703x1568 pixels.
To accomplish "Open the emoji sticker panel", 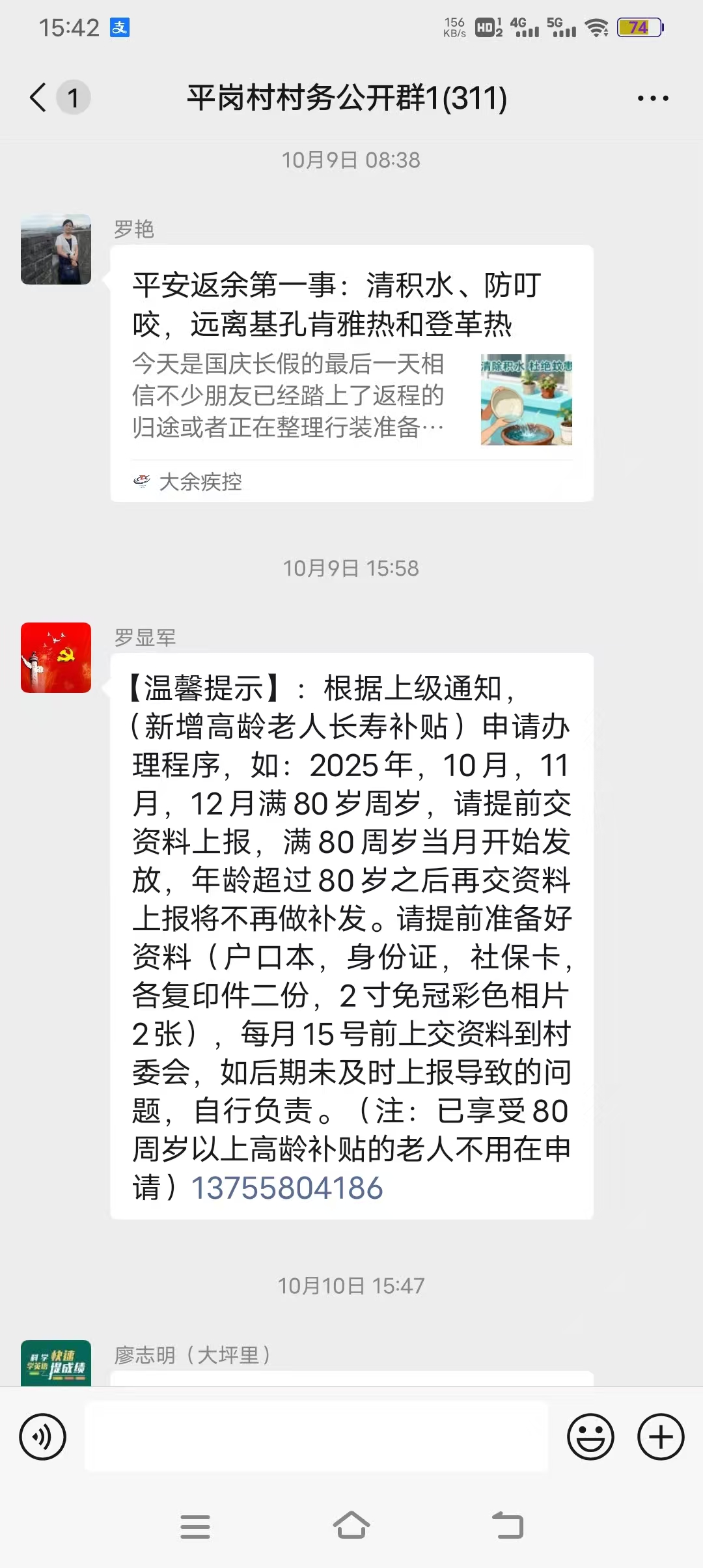I will coord(590,1436).
